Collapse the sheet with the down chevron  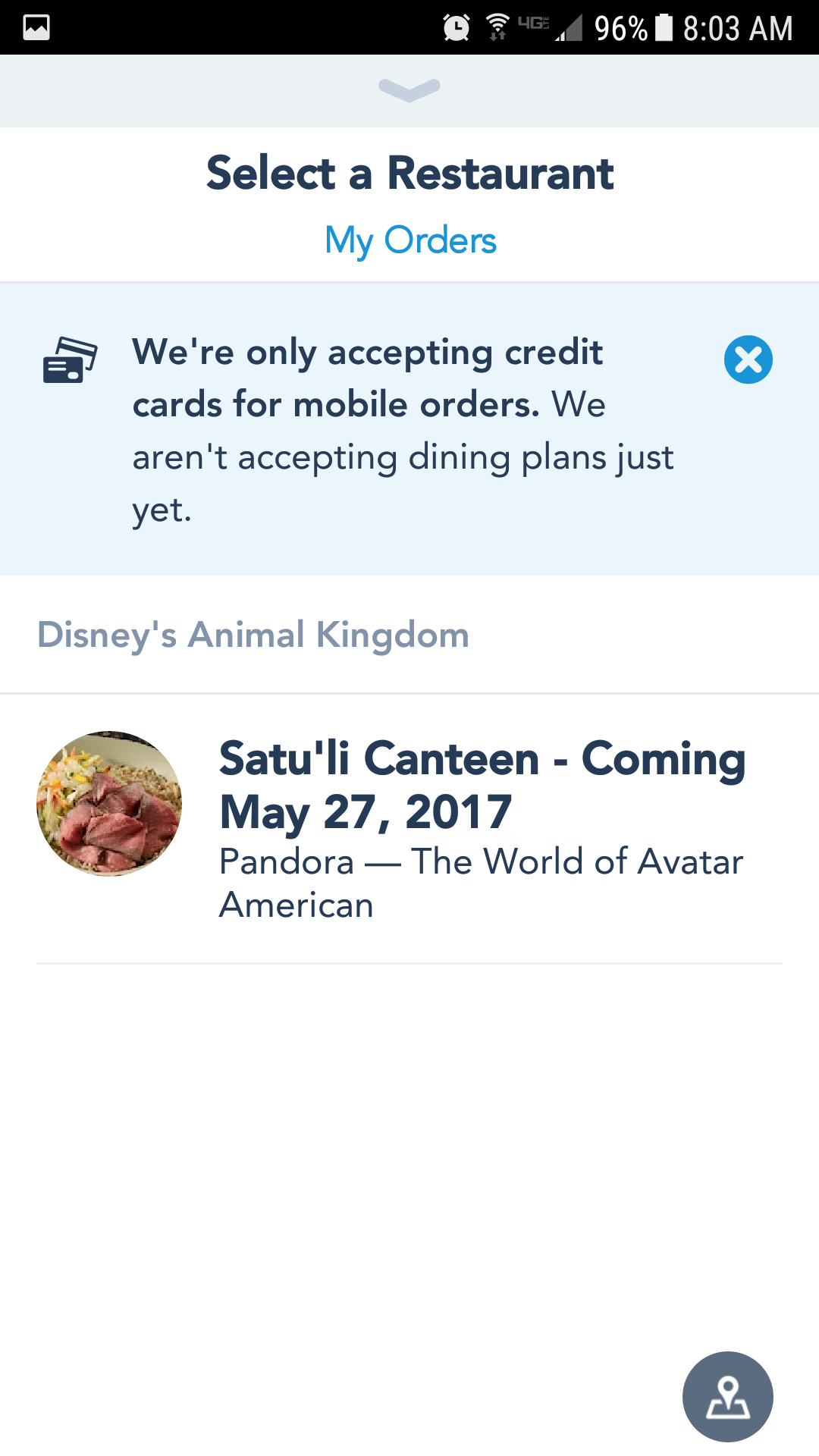click(409, 89)
